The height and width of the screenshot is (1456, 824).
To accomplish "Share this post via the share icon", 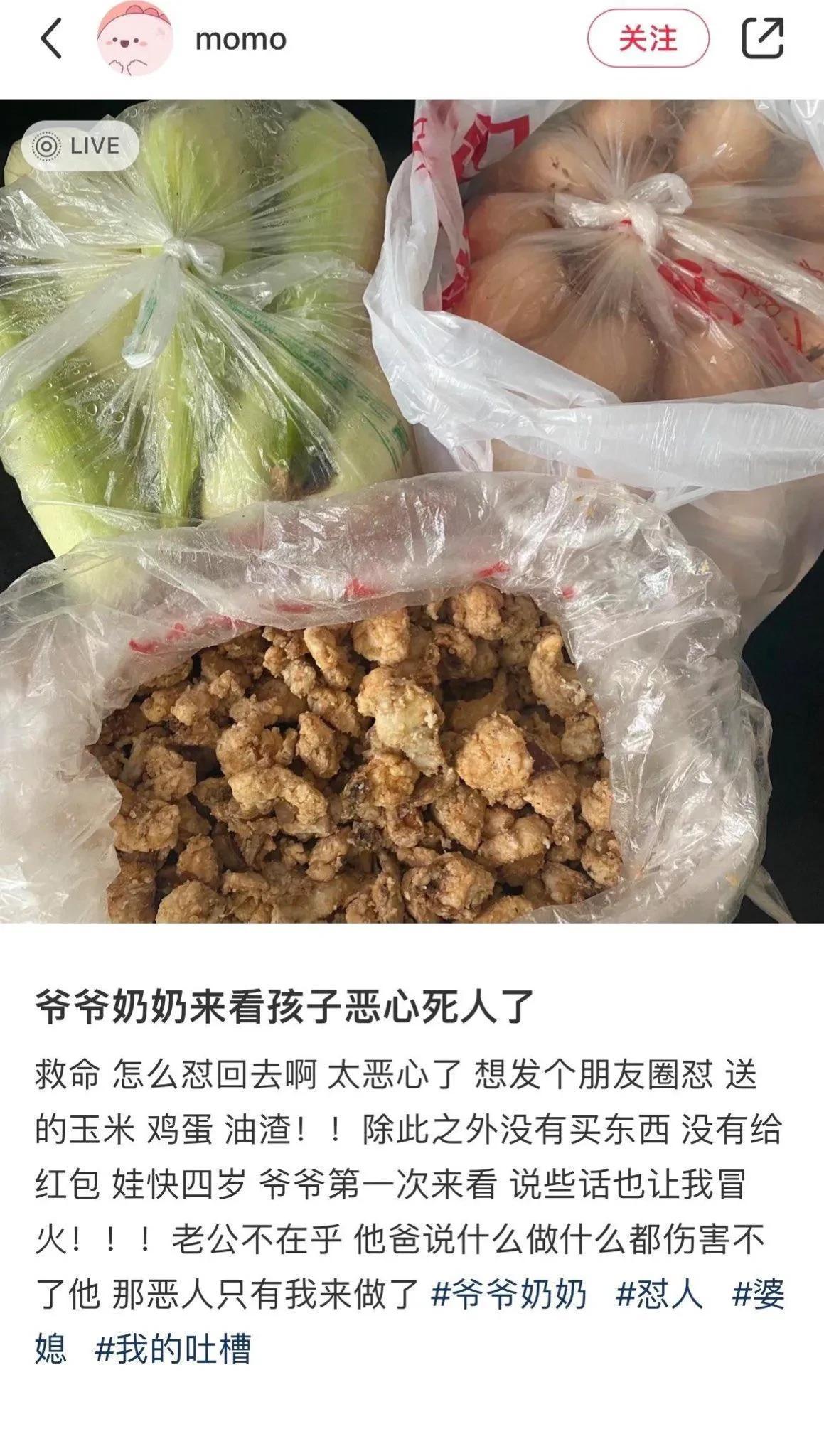I will pos(763,38).
